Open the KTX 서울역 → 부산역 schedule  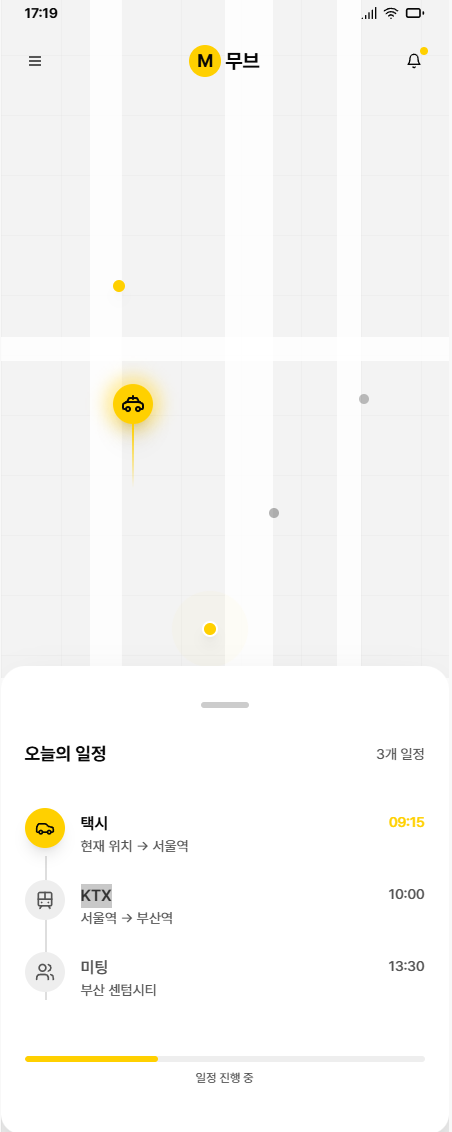(225, 905)
